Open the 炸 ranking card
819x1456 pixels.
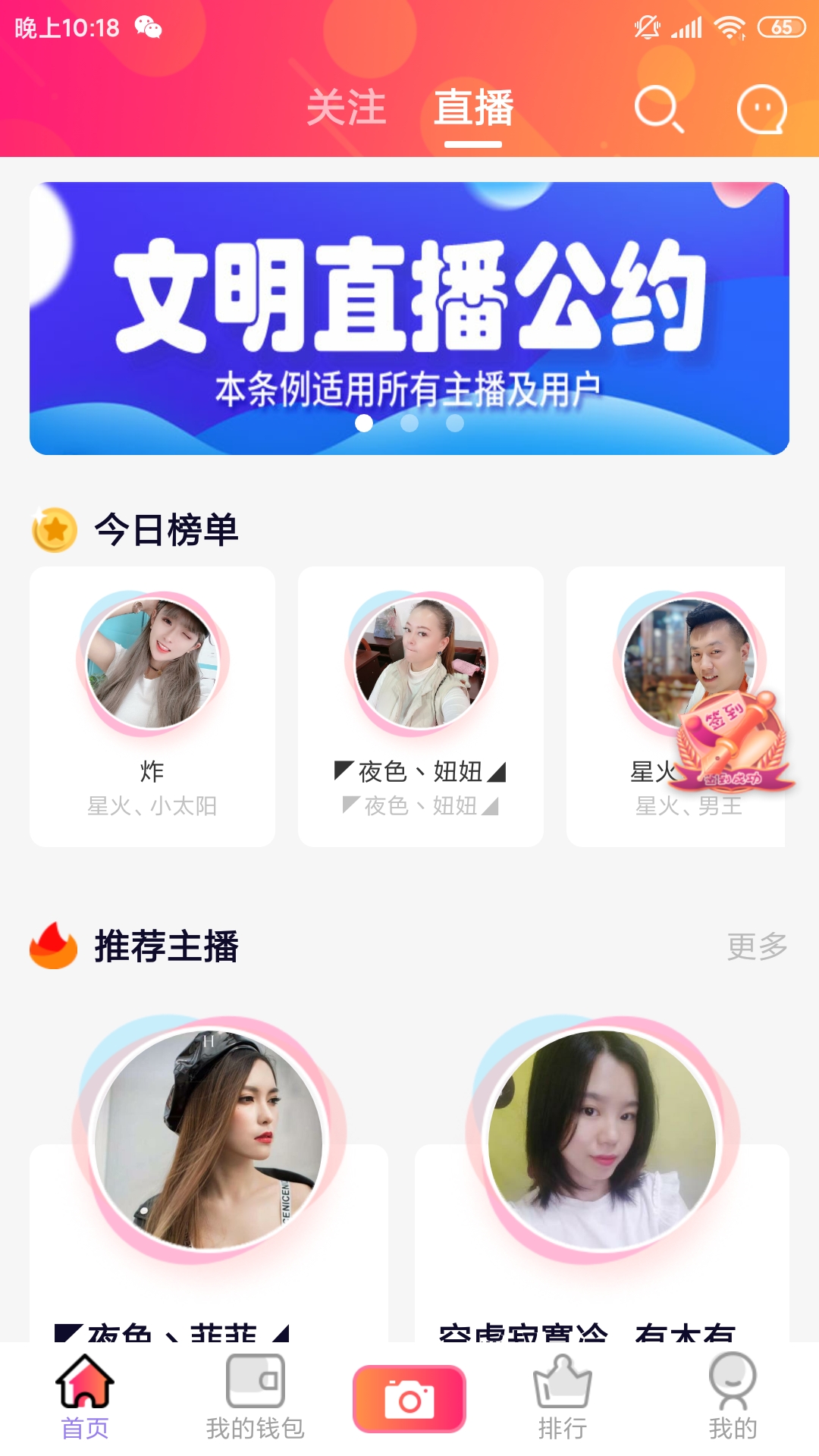coord(152,705)
